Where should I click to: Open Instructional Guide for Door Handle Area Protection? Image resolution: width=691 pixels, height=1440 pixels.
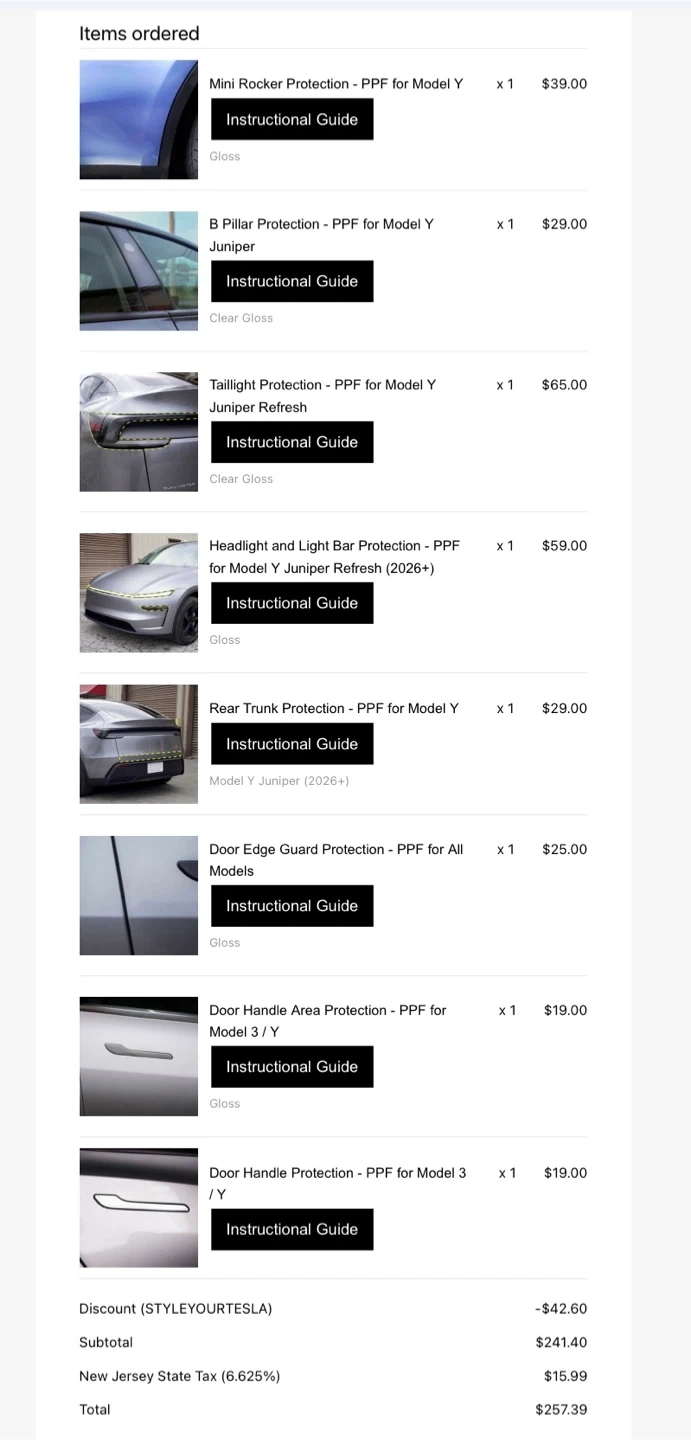click(292, 1067)
